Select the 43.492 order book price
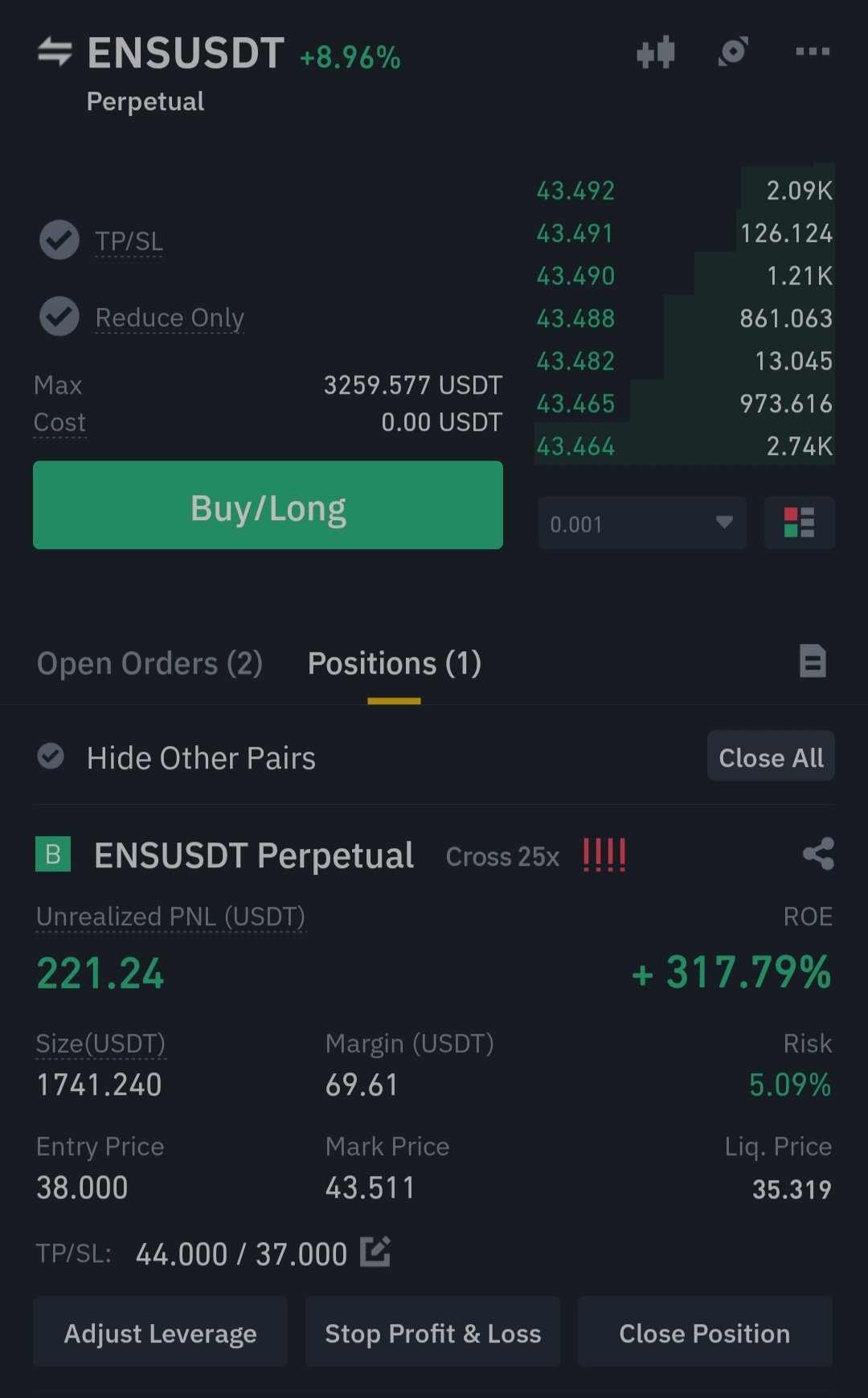The height and width of the screenshot is (1398, 868). coord(575,191)
